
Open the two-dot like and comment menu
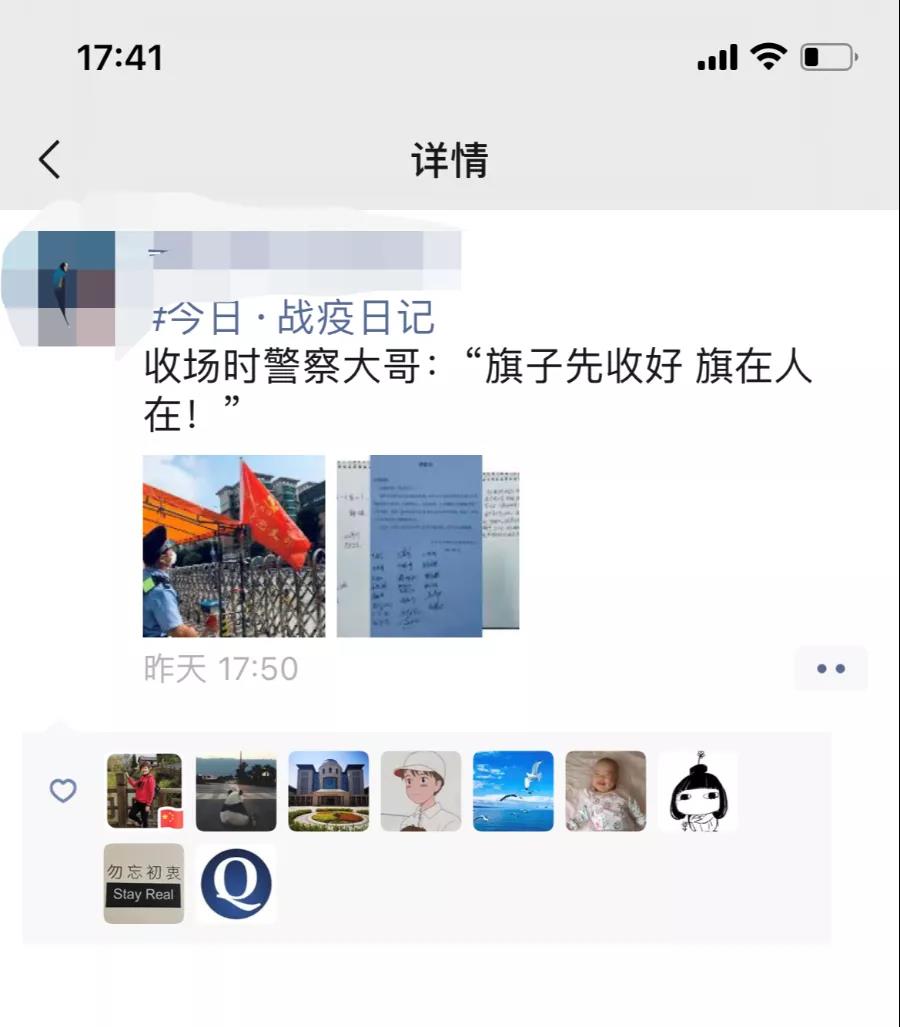pyautogui.click(x=831, y=669)
